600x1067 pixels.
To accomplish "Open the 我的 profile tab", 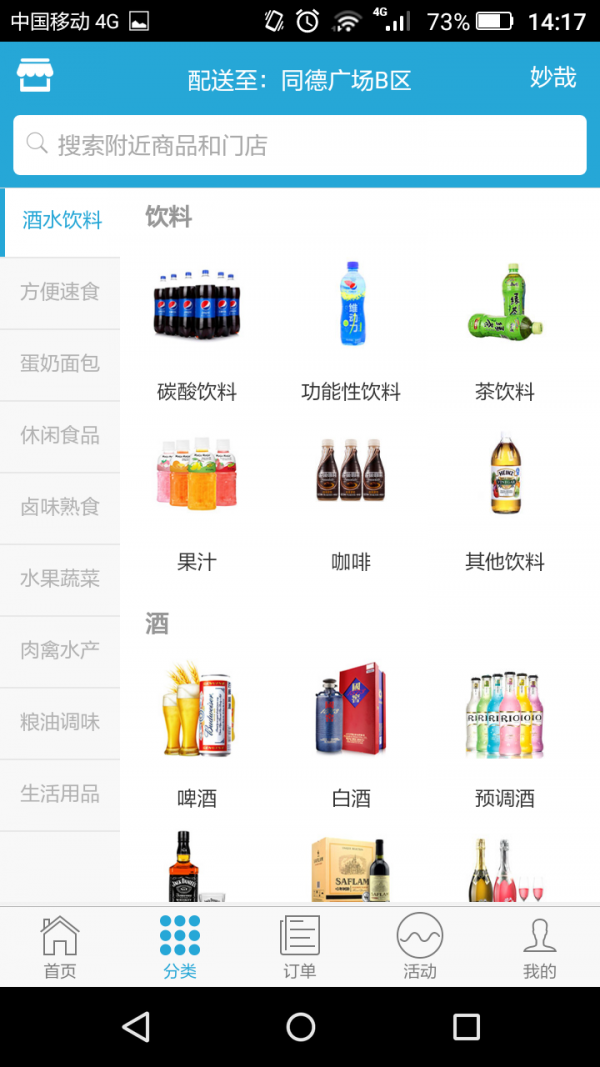I will pos(539,947).
